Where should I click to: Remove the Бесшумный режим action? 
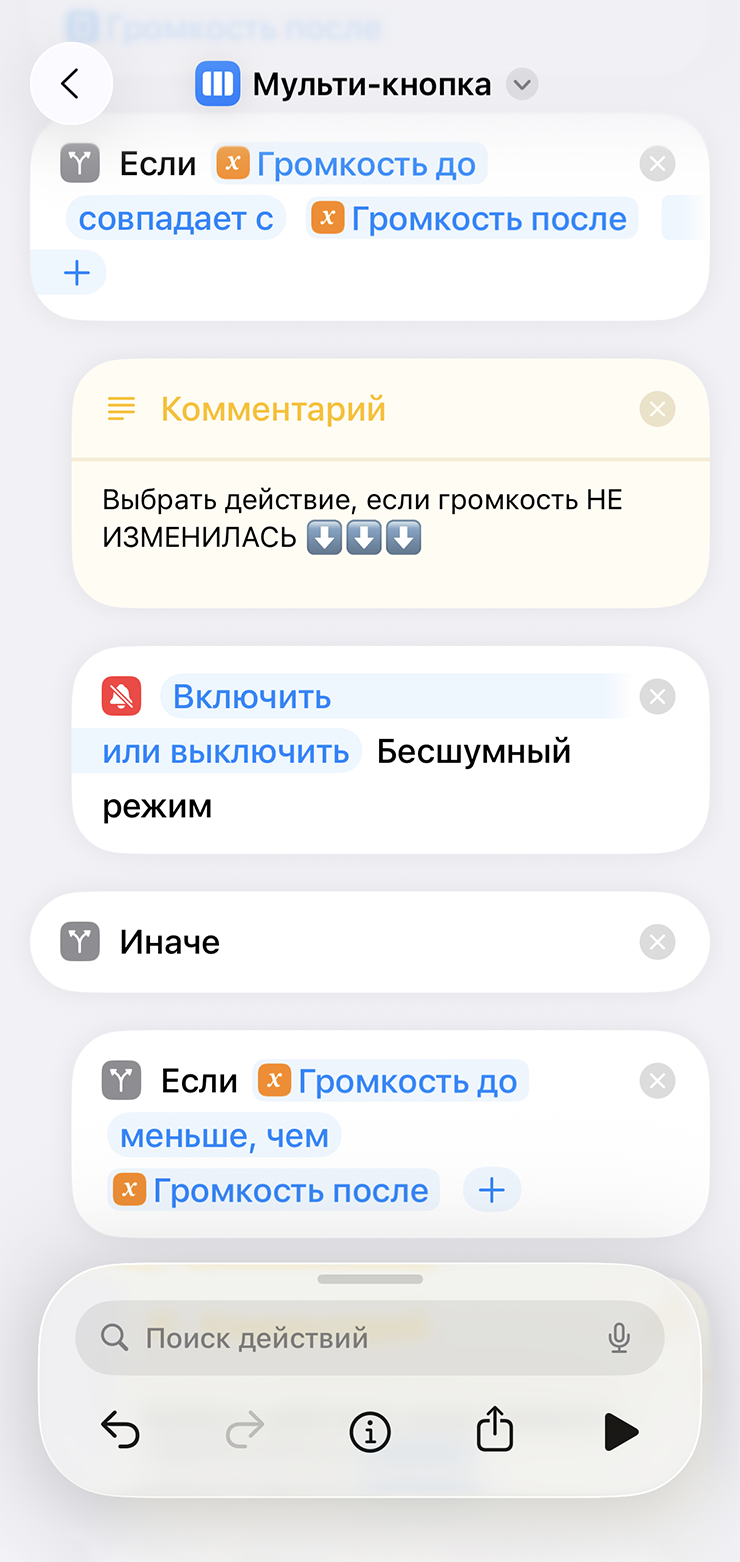657,697
